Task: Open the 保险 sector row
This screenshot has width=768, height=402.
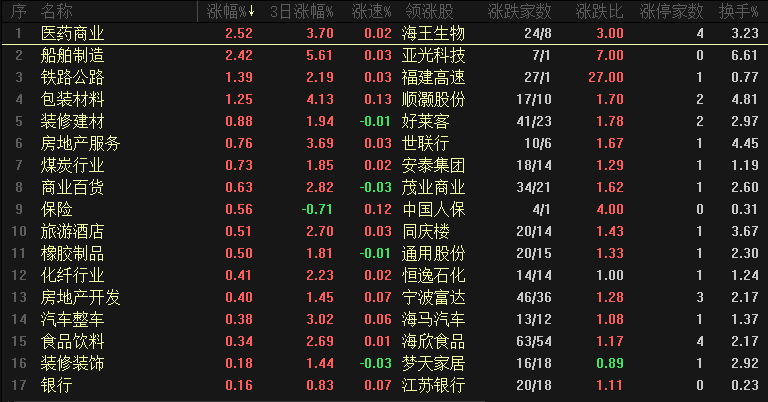Action: pyautogui.click(x=56, y=209)
